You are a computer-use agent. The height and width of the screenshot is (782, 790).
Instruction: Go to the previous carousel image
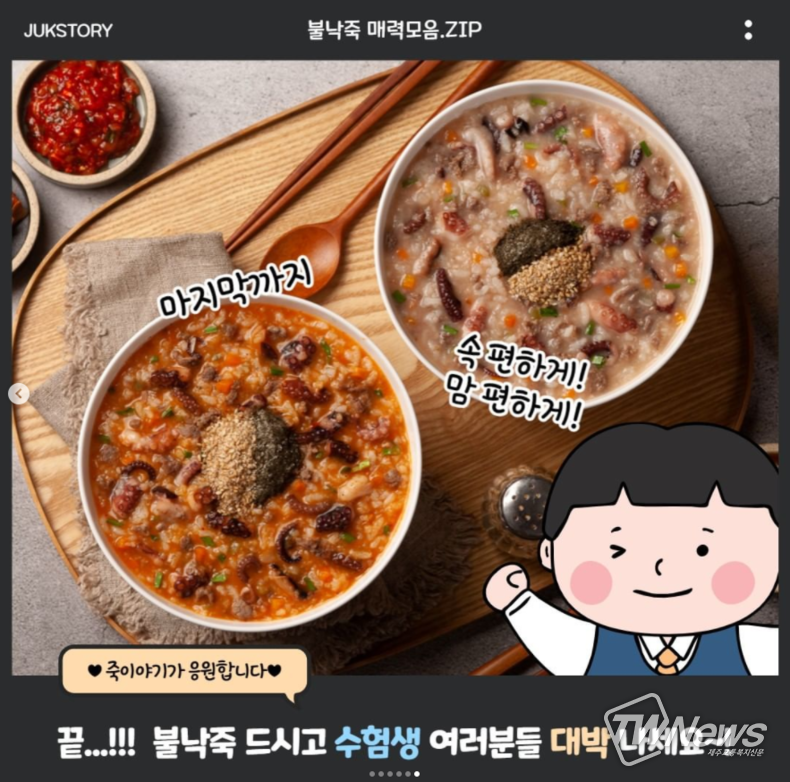(17, 394)
